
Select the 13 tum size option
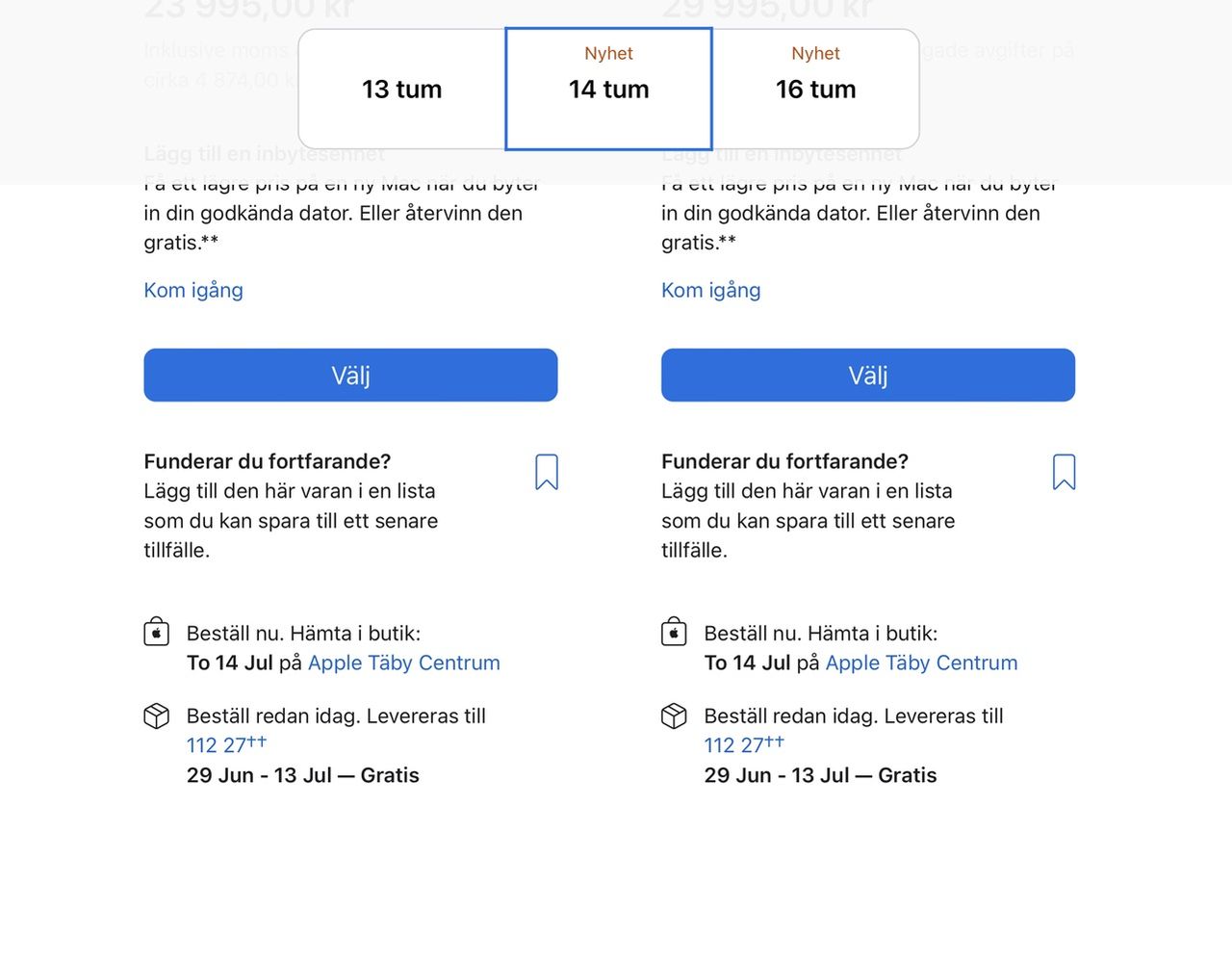(401, 90)
